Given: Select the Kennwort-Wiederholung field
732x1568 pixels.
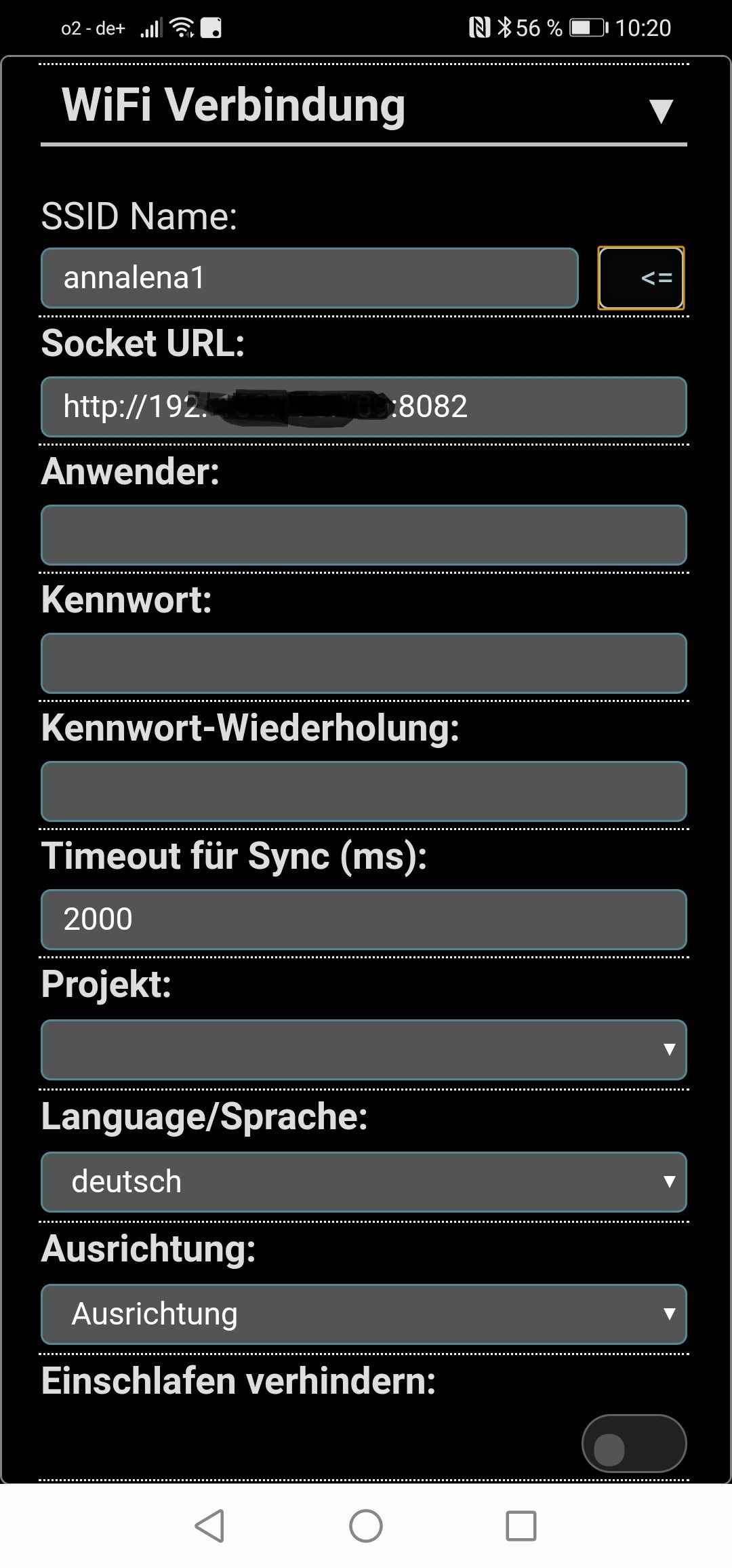Looking at the screenshot, I should (x=363, y=791).
